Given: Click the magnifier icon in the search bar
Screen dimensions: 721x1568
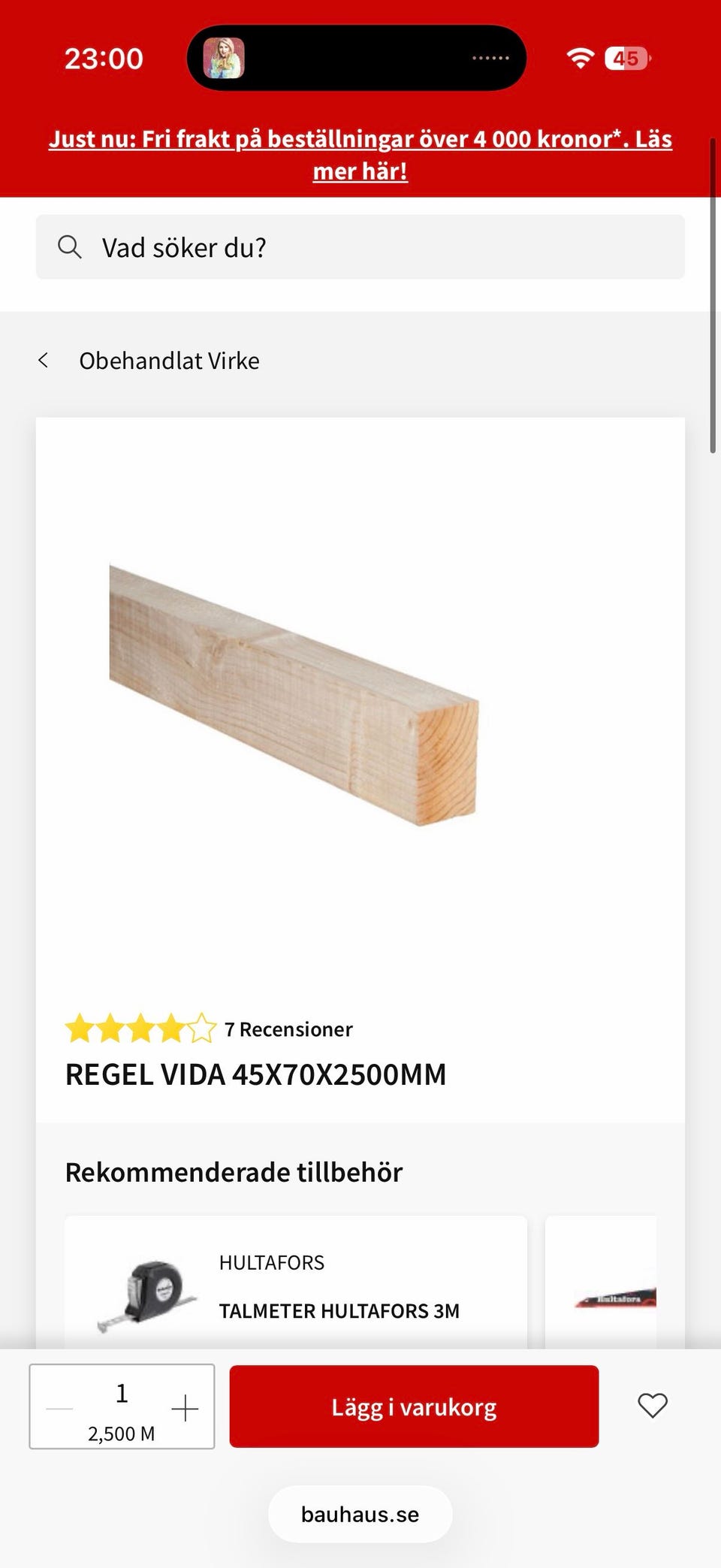Looking at the screenshot, I should pos(71,246).
